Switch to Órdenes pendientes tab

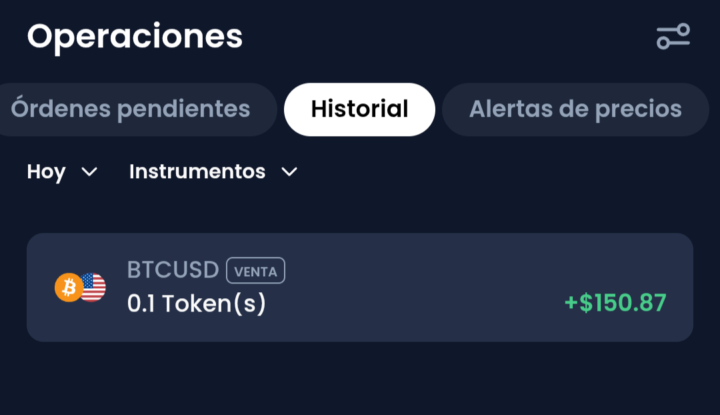click(x=132, y=109)
